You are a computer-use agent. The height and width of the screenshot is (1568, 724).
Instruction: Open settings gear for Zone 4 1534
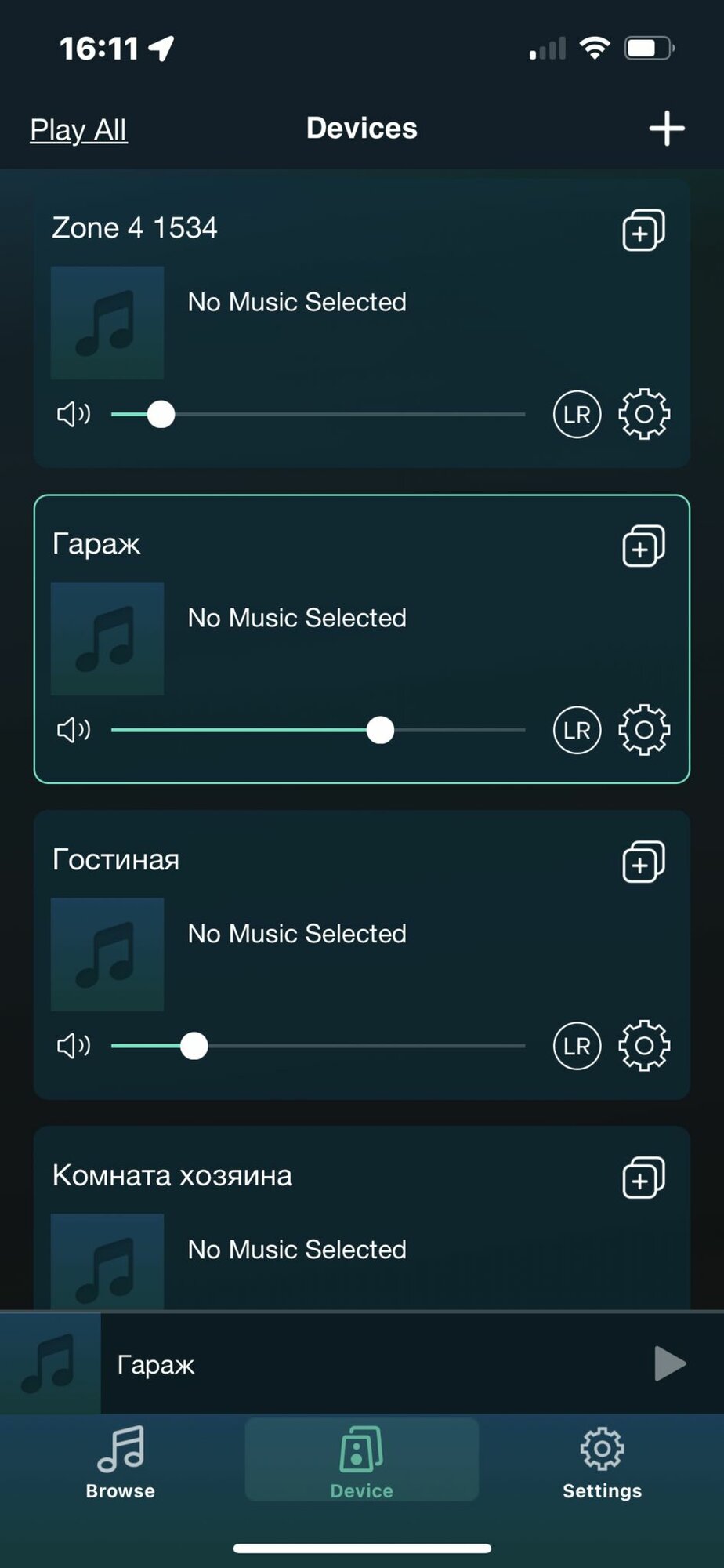(x=644, y=414)
